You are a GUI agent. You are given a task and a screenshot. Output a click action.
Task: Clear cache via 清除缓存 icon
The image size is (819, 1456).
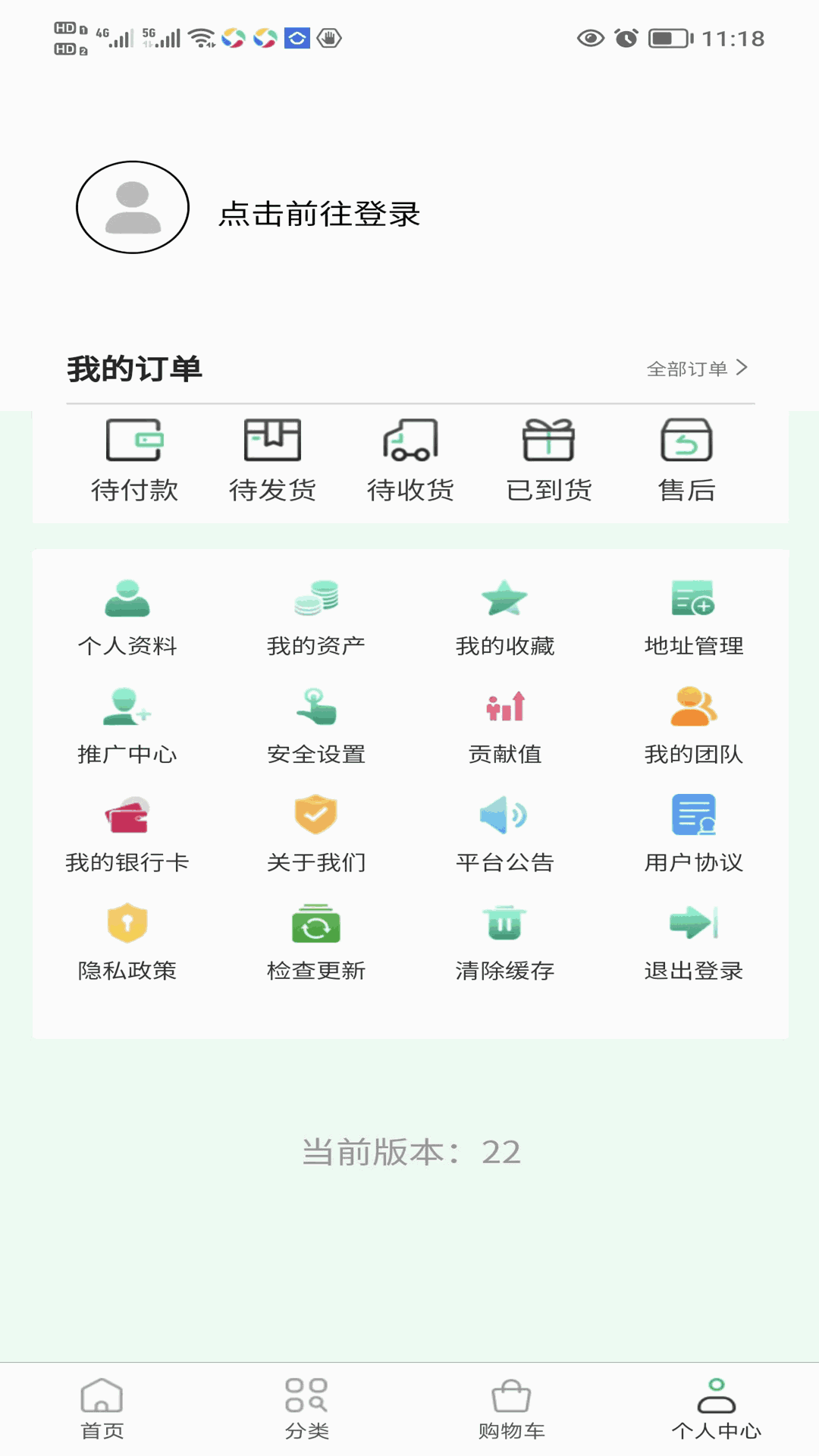point(505,940)
